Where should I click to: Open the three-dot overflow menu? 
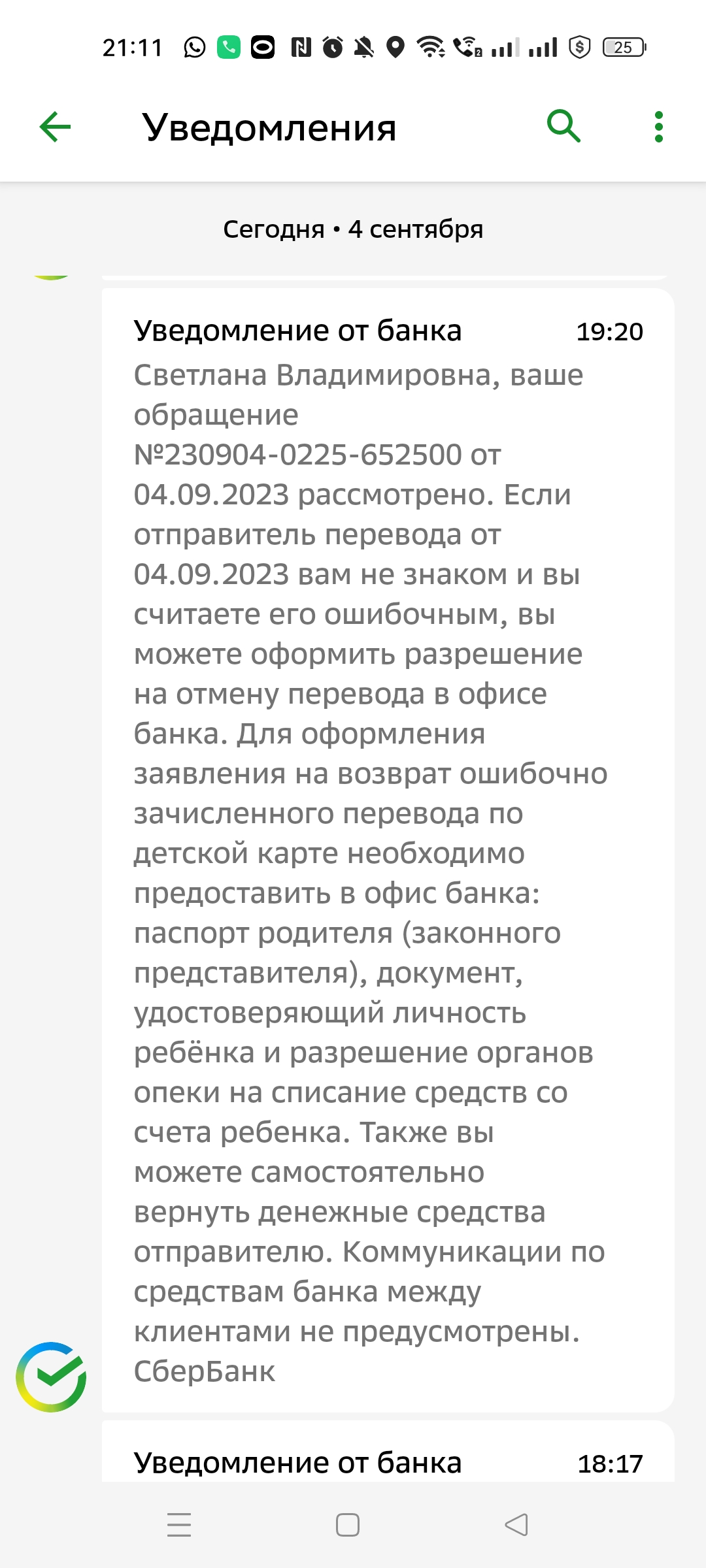click(x=659, y=127)
